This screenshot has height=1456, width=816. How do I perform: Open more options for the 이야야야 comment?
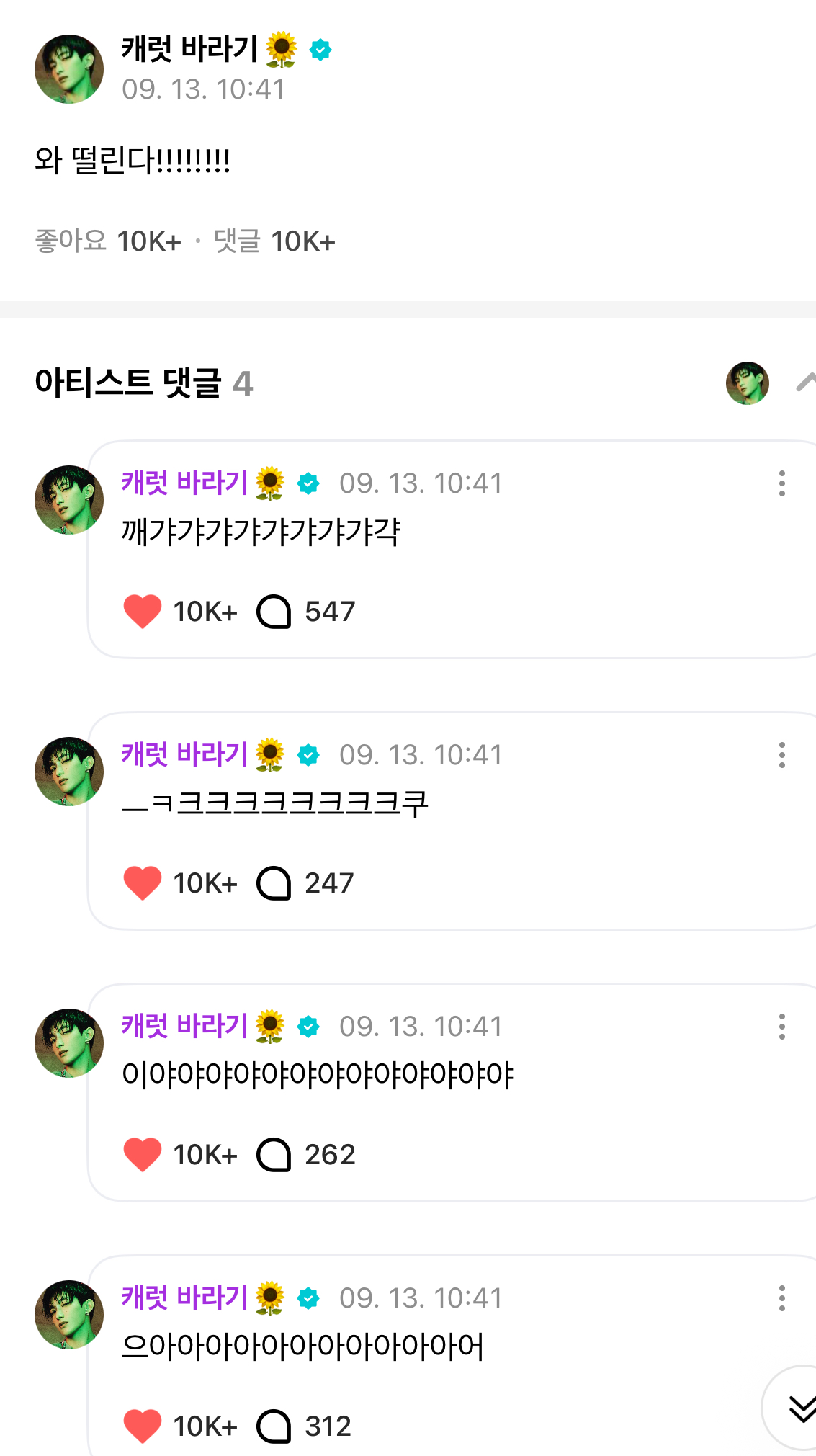pyautogui.click(x=781, y=1027)
